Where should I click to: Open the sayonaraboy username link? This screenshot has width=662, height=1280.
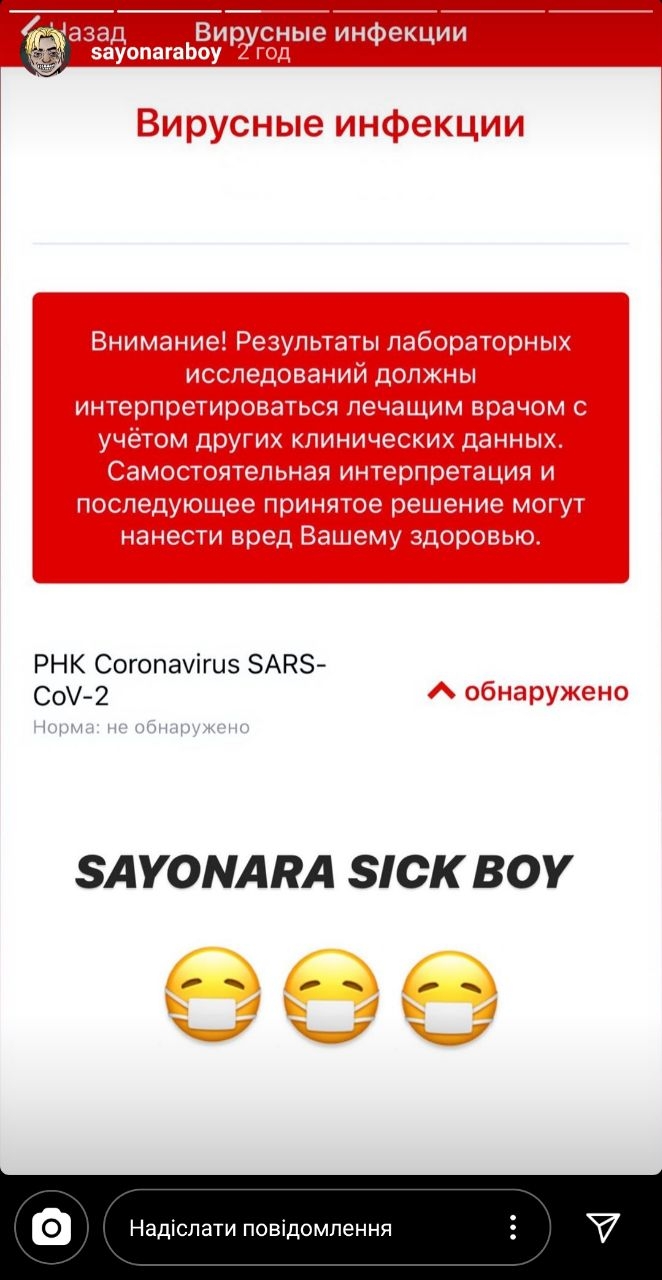[155, 52]
